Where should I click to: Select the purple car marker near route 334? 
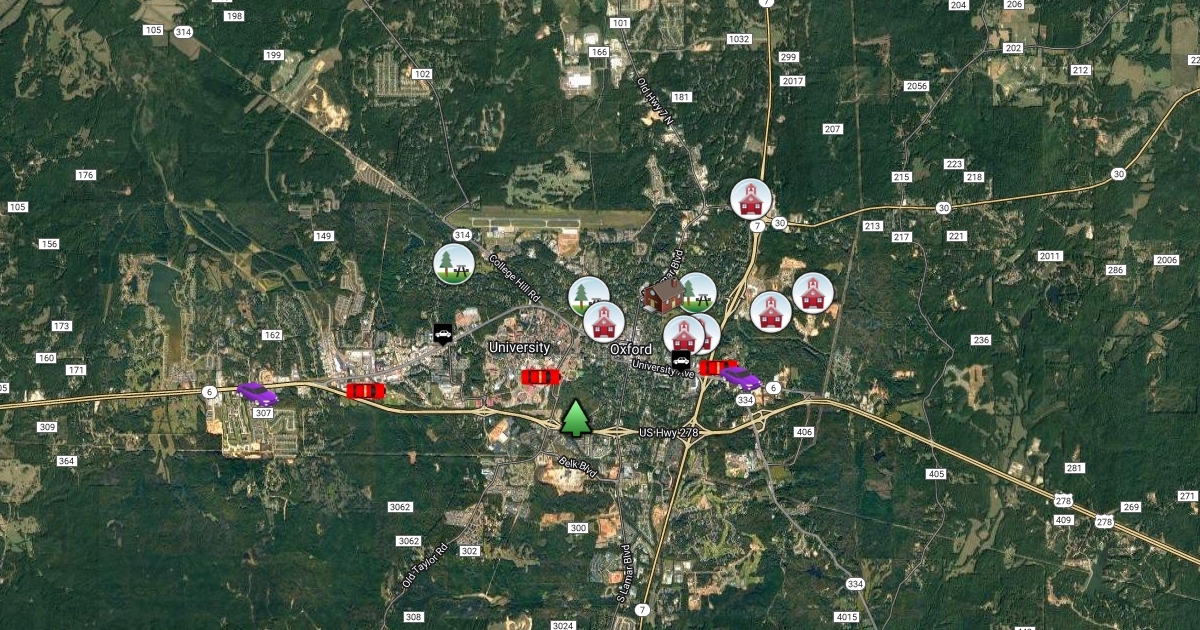(741, 377)
